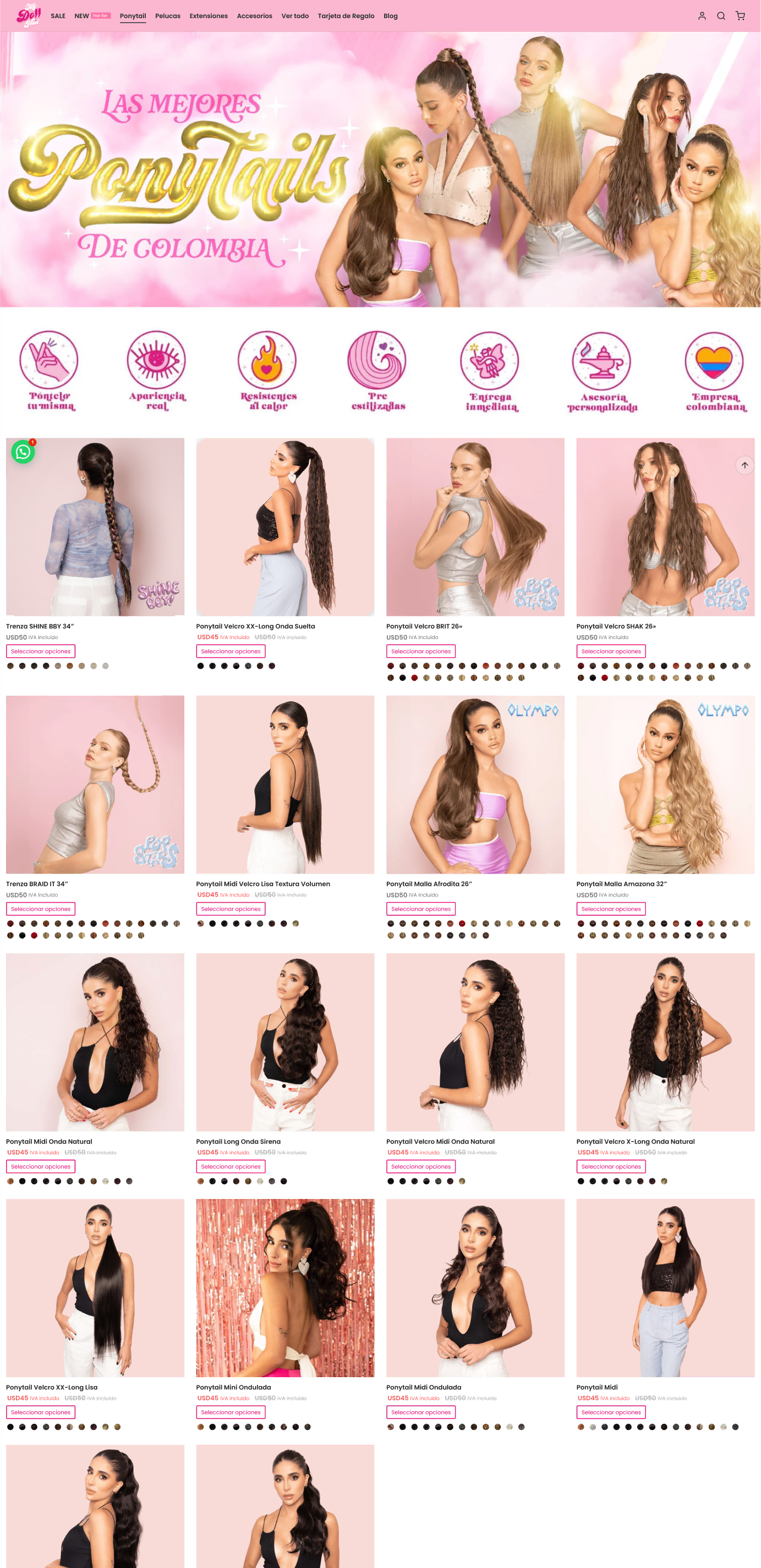View Ponytail Velcro SHAK 26» product image
Screen dimensions: 761x1568
[x=665, y=526]
